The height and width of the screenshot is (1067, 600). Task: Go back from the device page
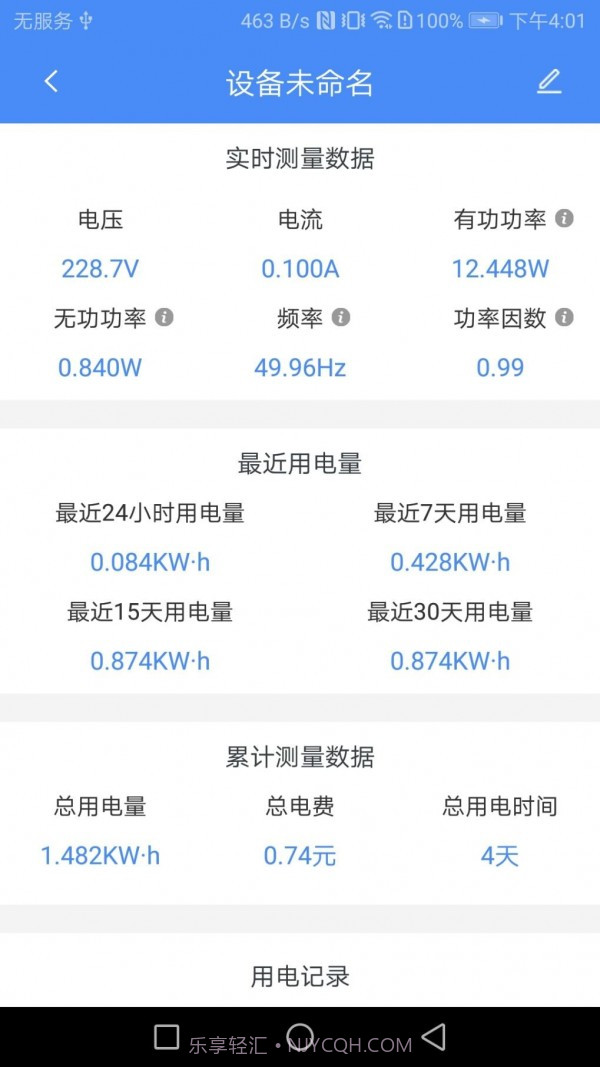52,82
